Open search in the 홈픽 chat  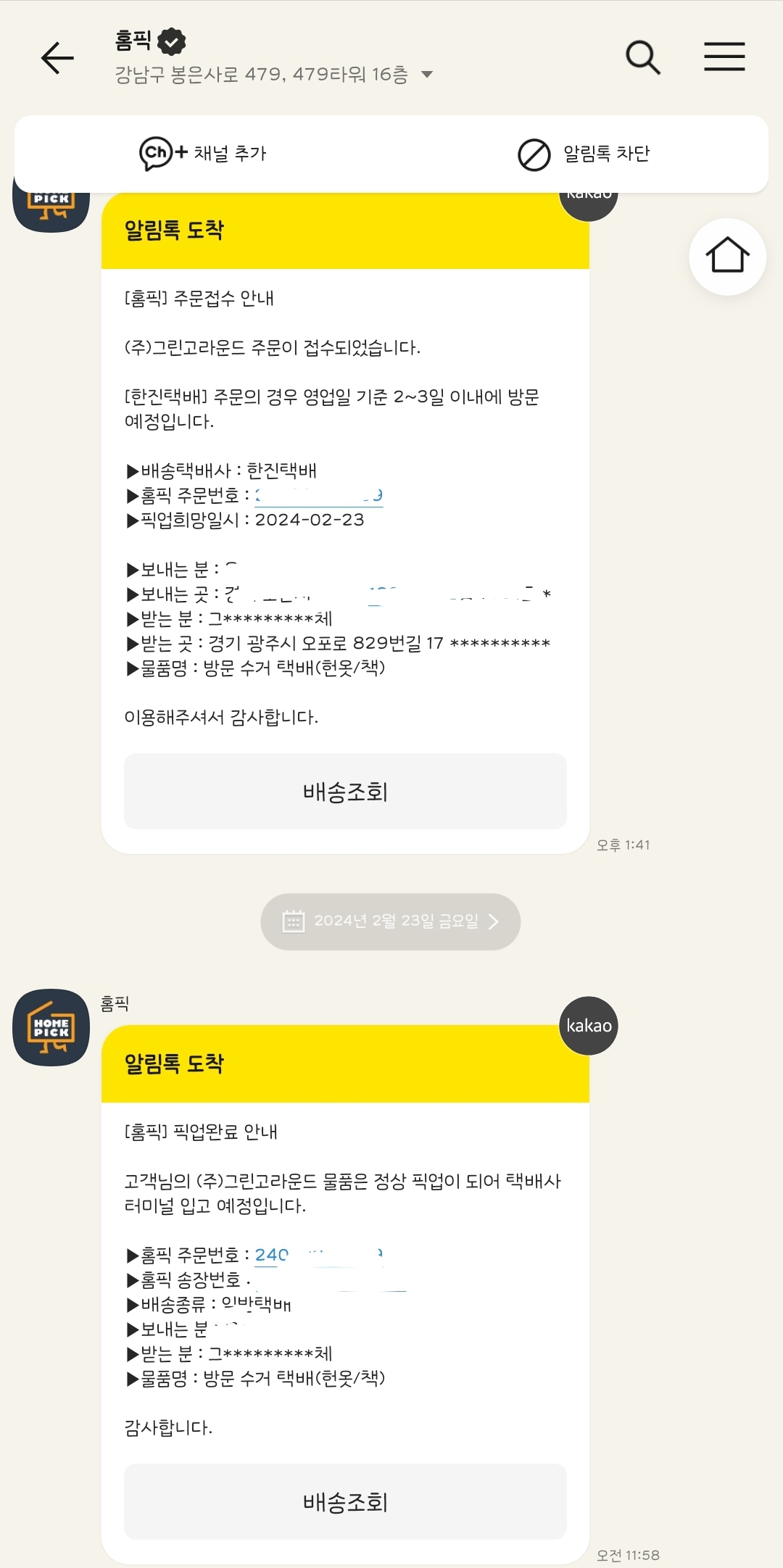pyautogui.click(x=642, y=57)
